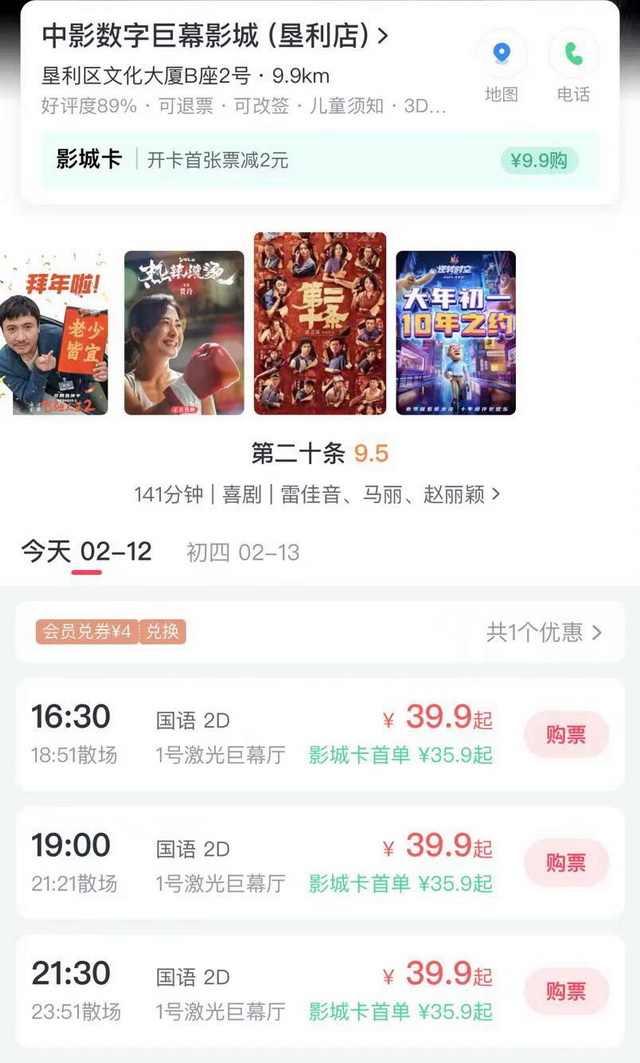Buy ticket for the 19:00 showing
640x1063 pixels.
tap(566, 863)
